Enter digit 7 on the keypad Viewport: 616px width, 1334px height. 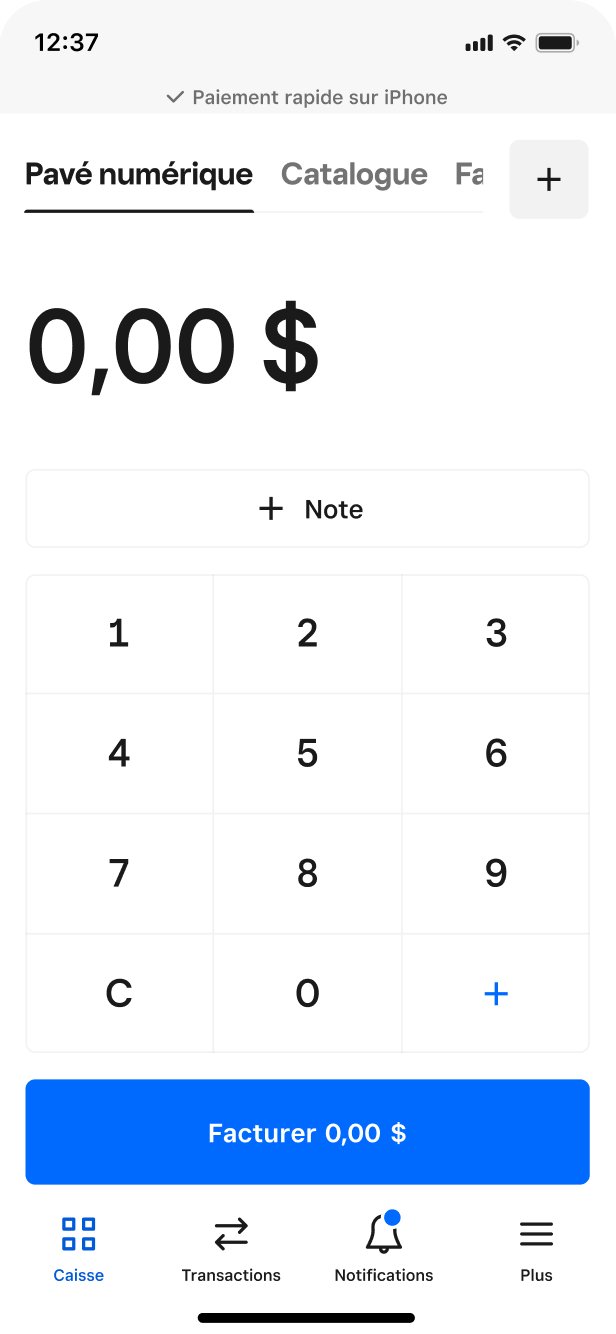click(119, 873)
